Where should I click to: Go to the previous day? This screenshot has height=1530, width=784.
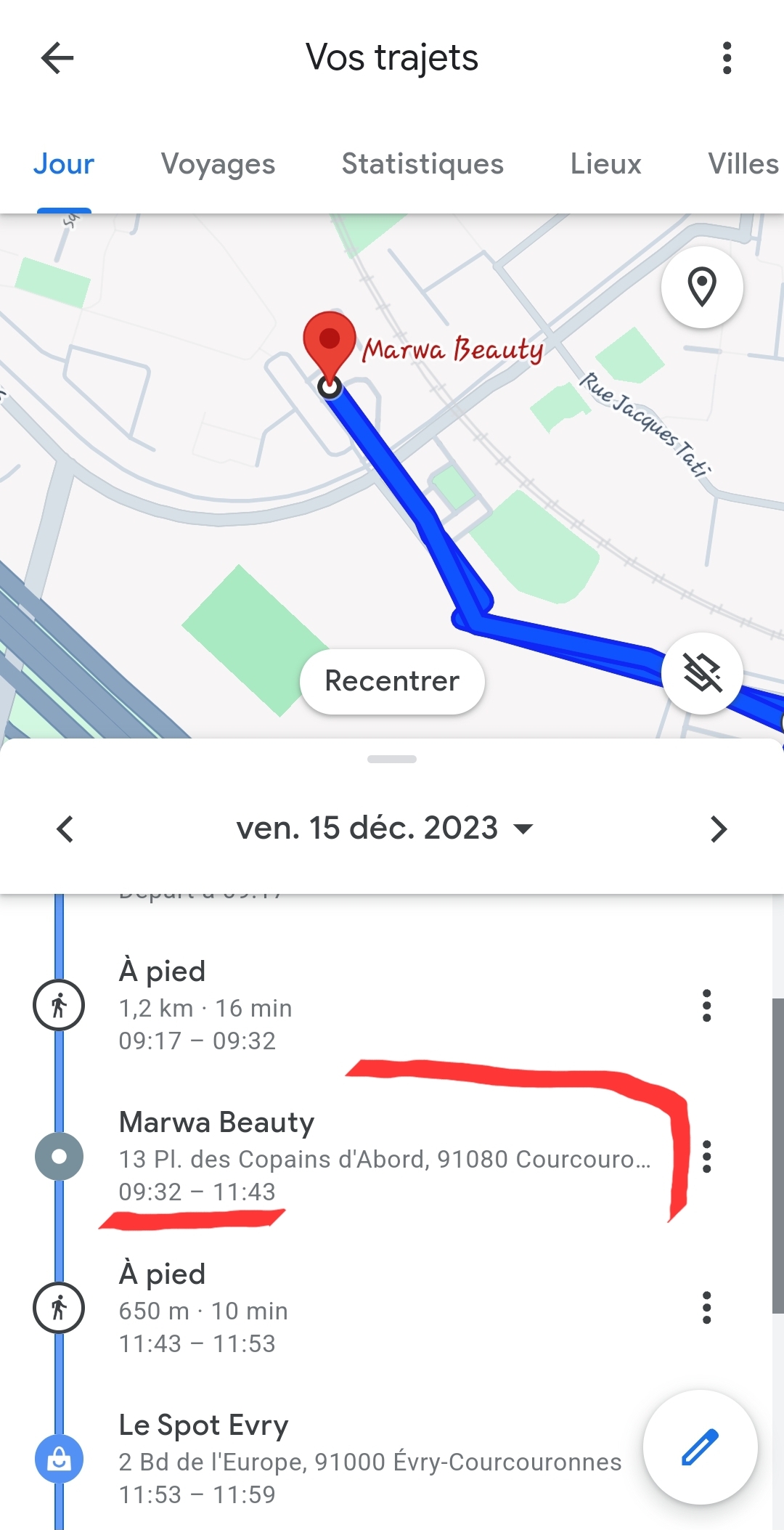pos(65,829)
